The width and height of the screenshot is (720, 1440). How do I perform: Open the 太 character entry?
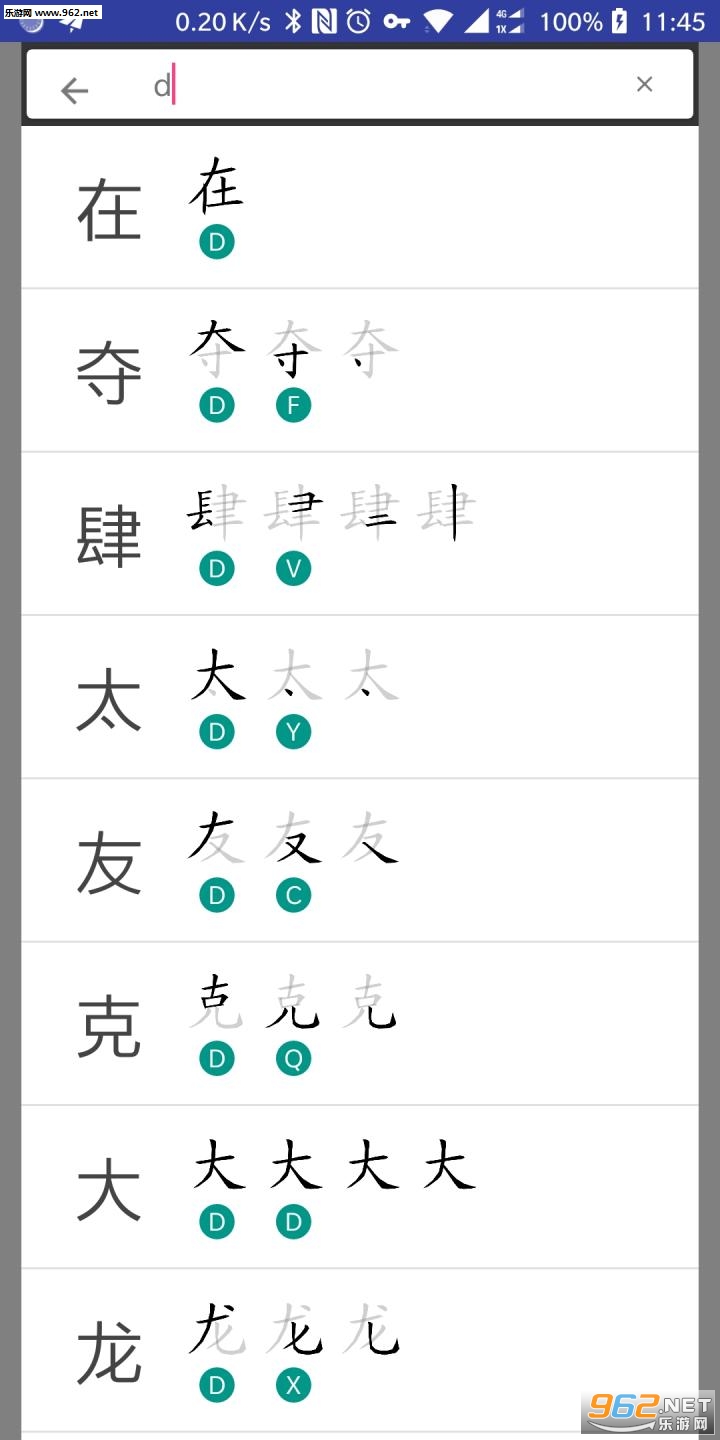pos(360,697)
